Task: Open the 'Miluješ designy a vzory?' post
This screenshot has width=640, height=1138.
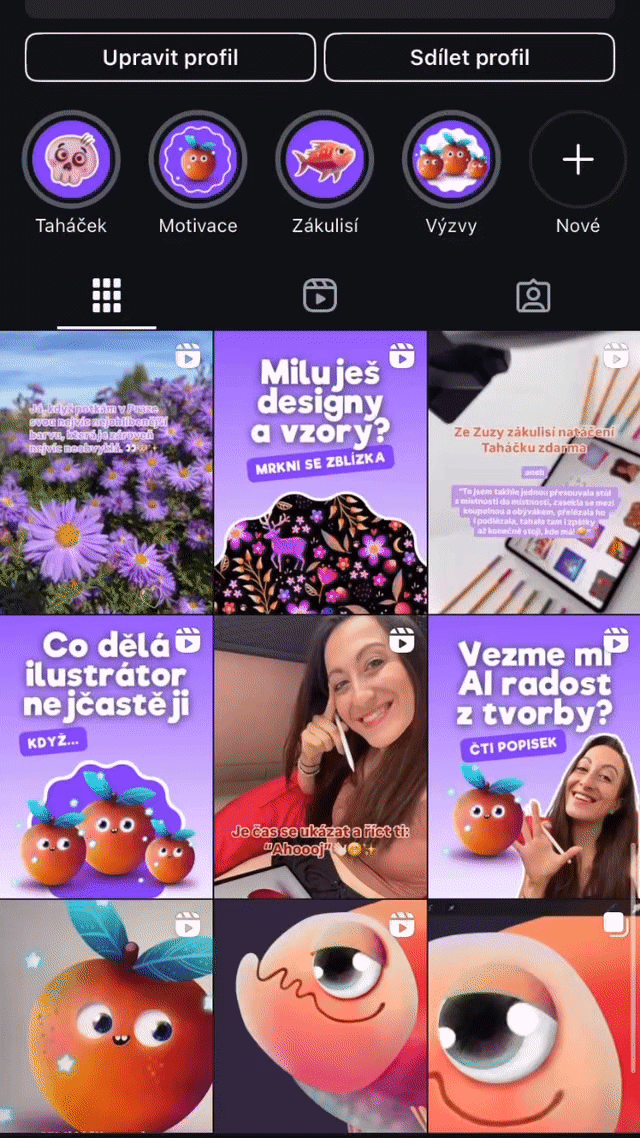Action: [x=320, y=472]
